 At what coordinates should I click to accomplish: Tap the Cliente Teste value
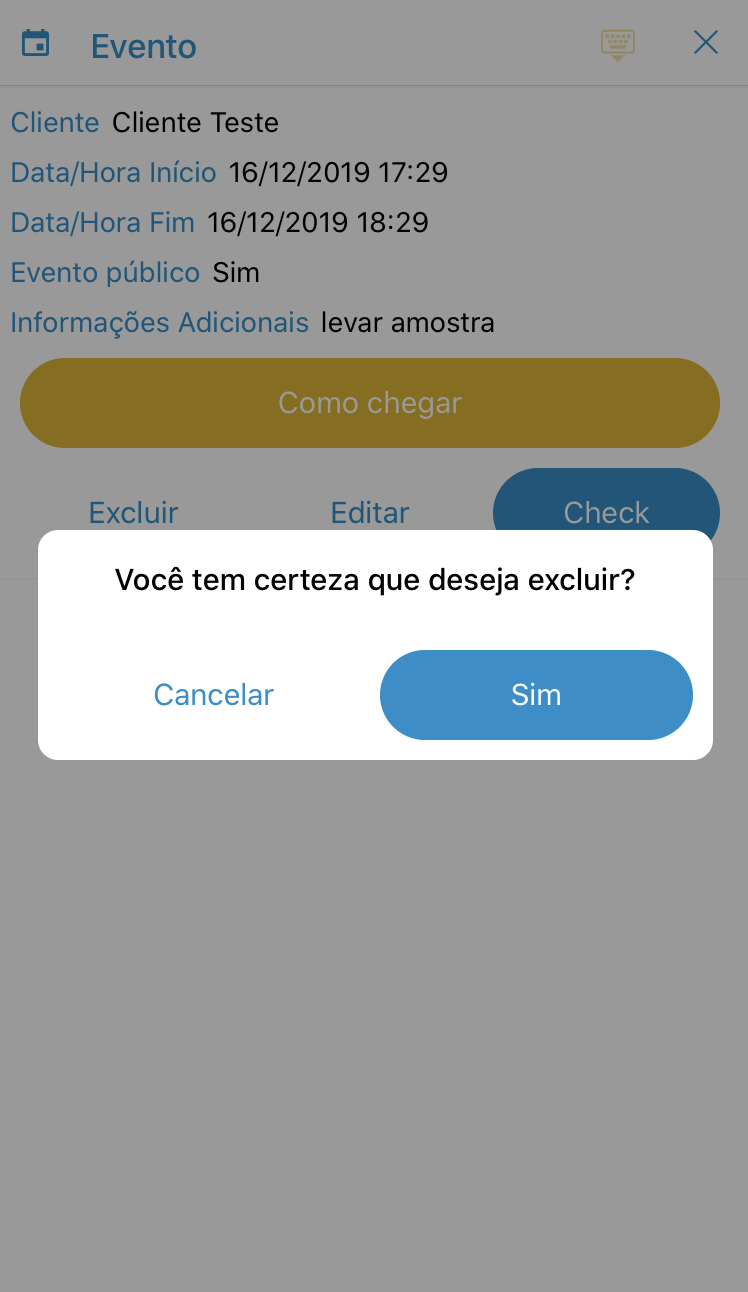[x=195, y=122]
